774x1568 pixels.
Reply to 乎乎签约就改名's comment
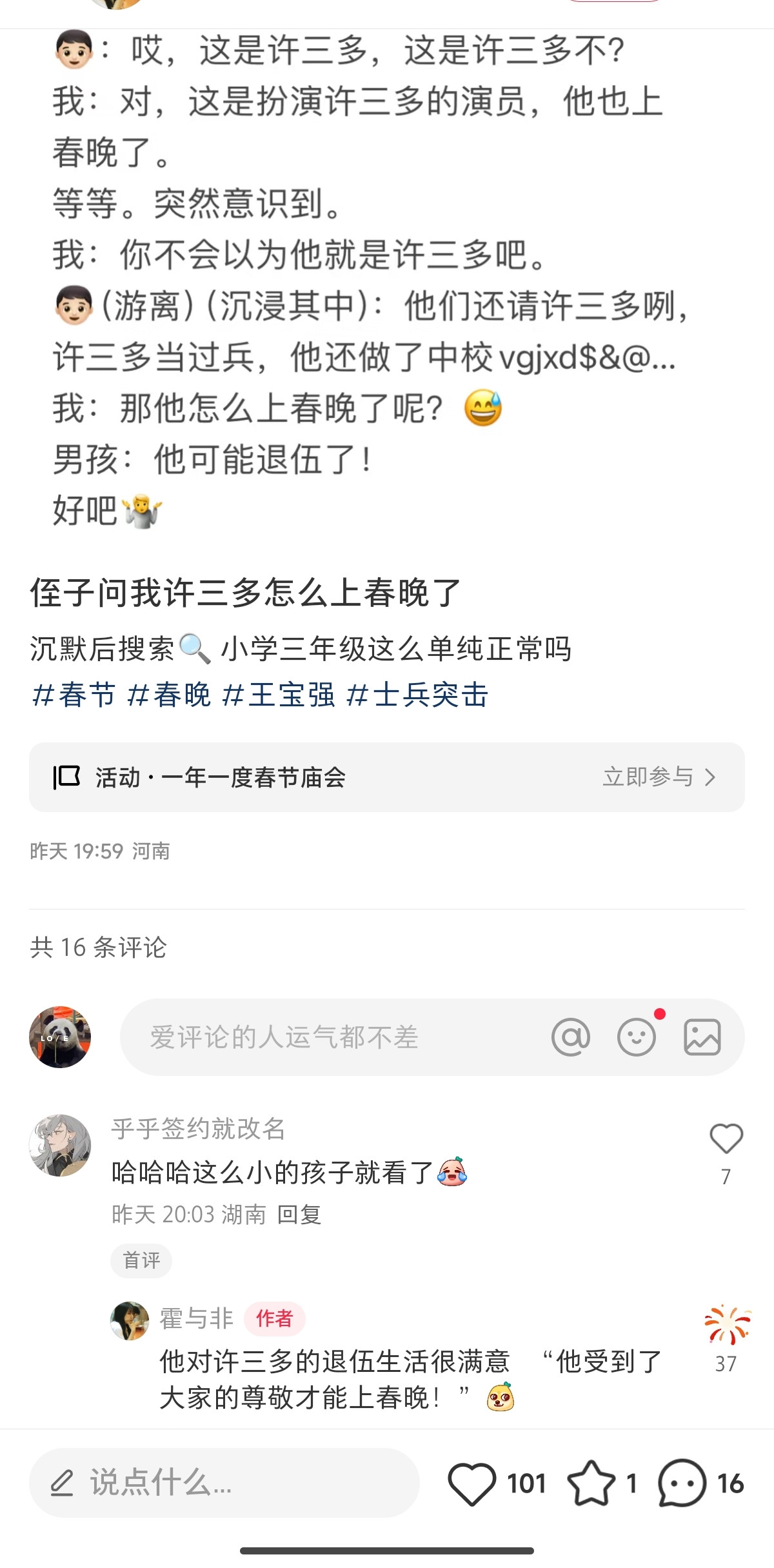299,1215
